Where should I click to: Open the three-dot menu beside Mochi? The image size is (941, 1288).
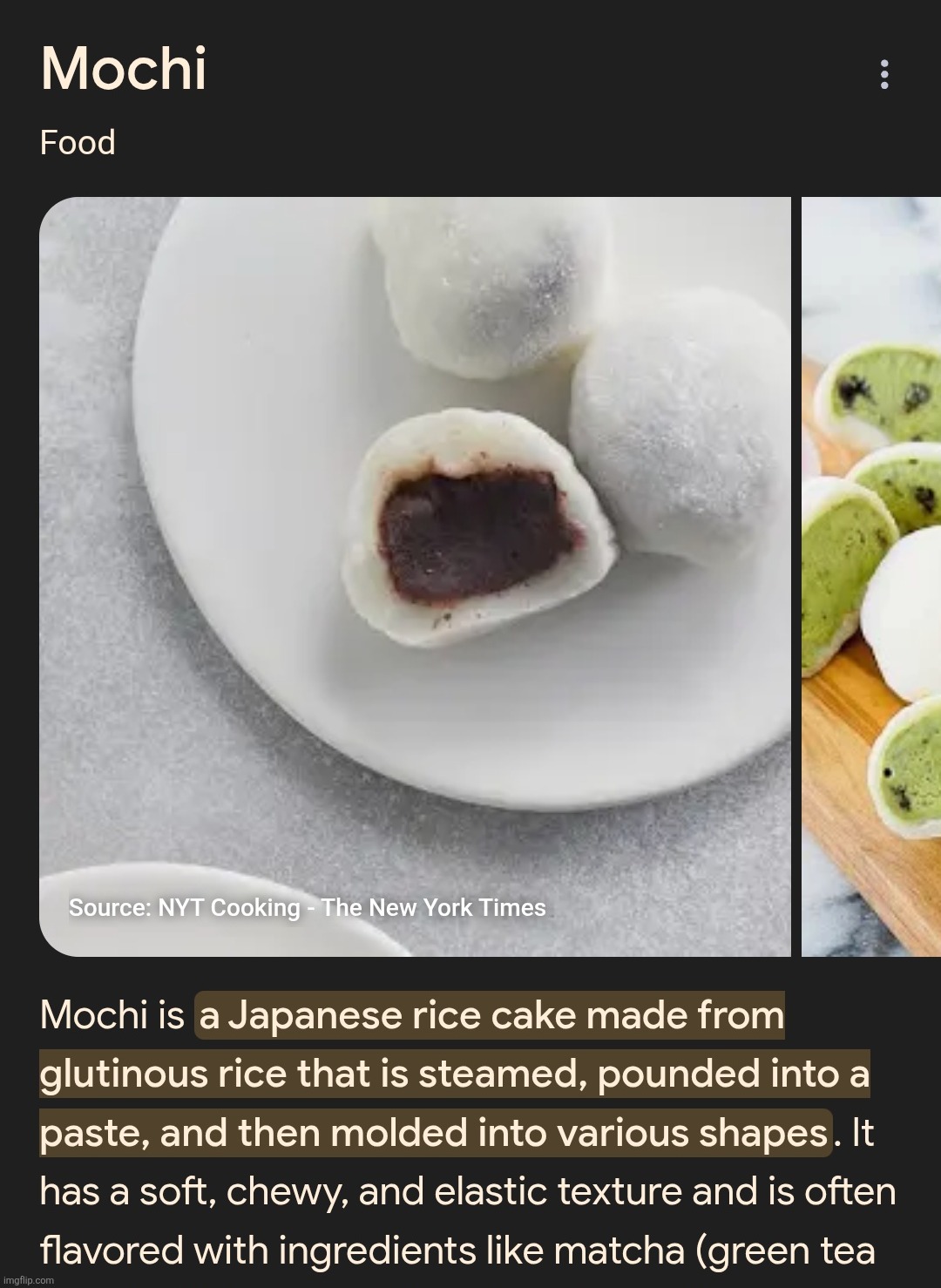(x=884, y=74)
